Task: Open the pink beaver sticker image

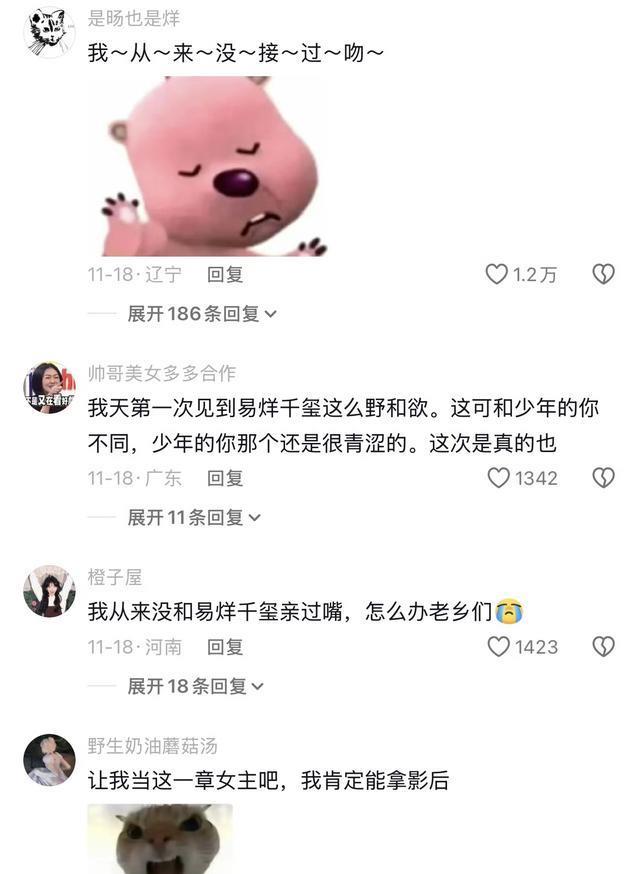Action: point(214,165)
